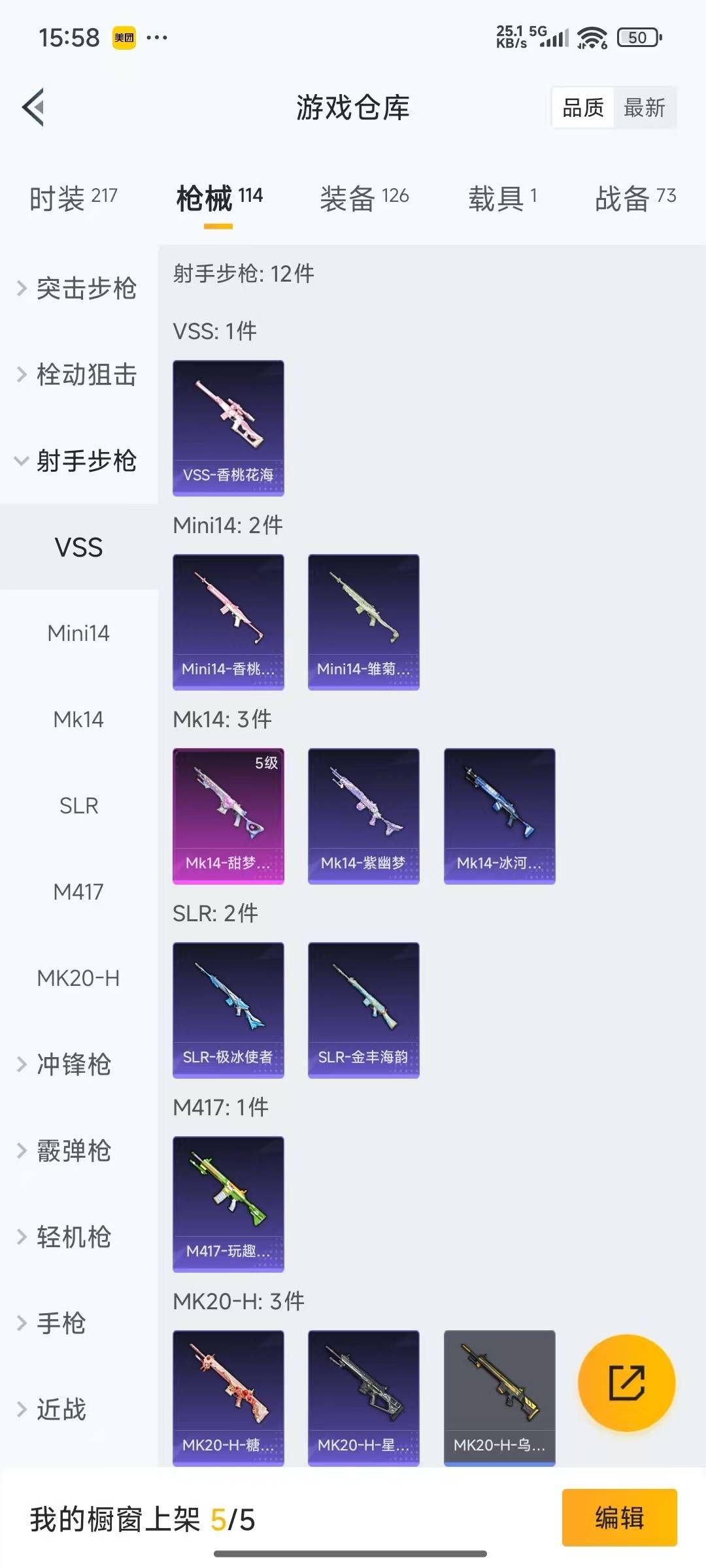Screen dimensions: 706x1568
Task: Open the VSS-香桃花海 skin
Action: (x=228, y=428)
